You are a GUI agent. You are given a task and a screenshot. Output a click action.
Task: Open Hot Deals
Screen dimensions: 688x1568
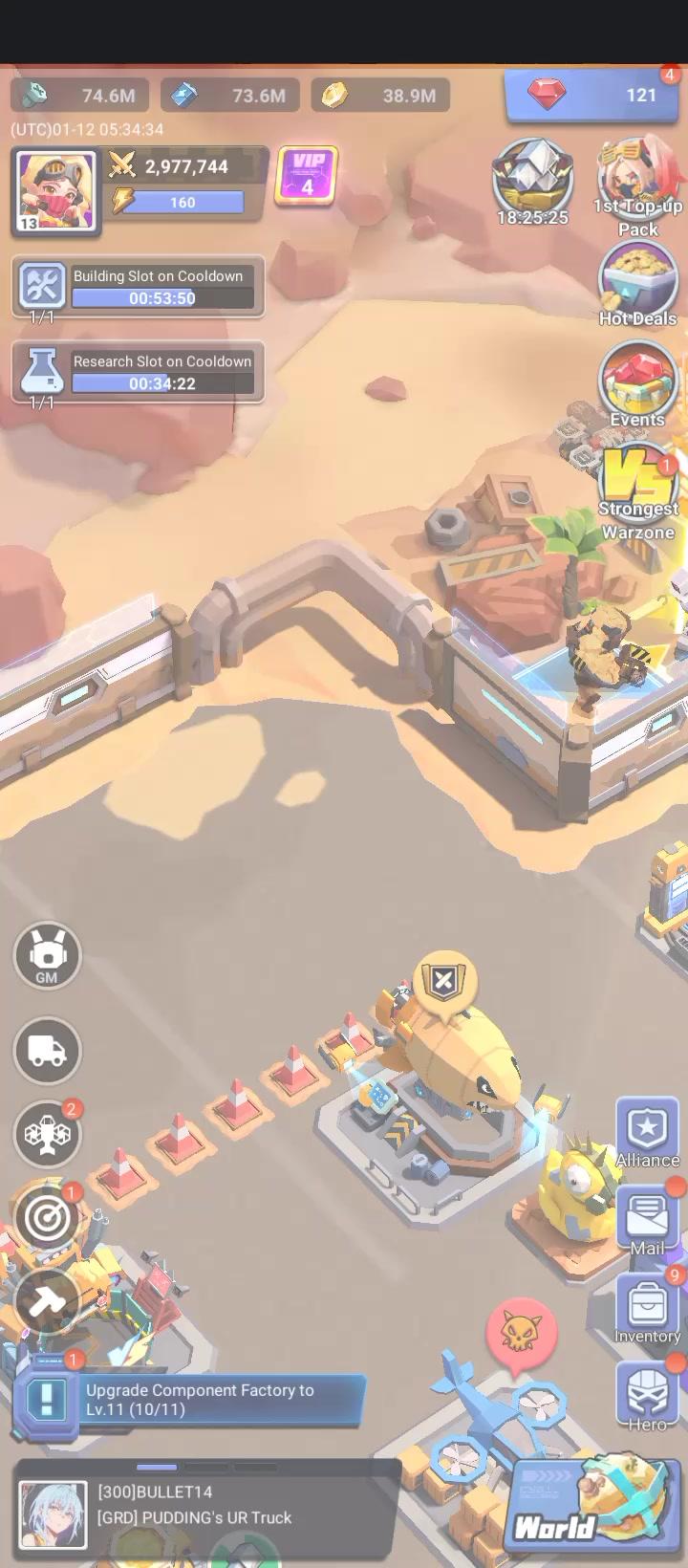[637, 282]
